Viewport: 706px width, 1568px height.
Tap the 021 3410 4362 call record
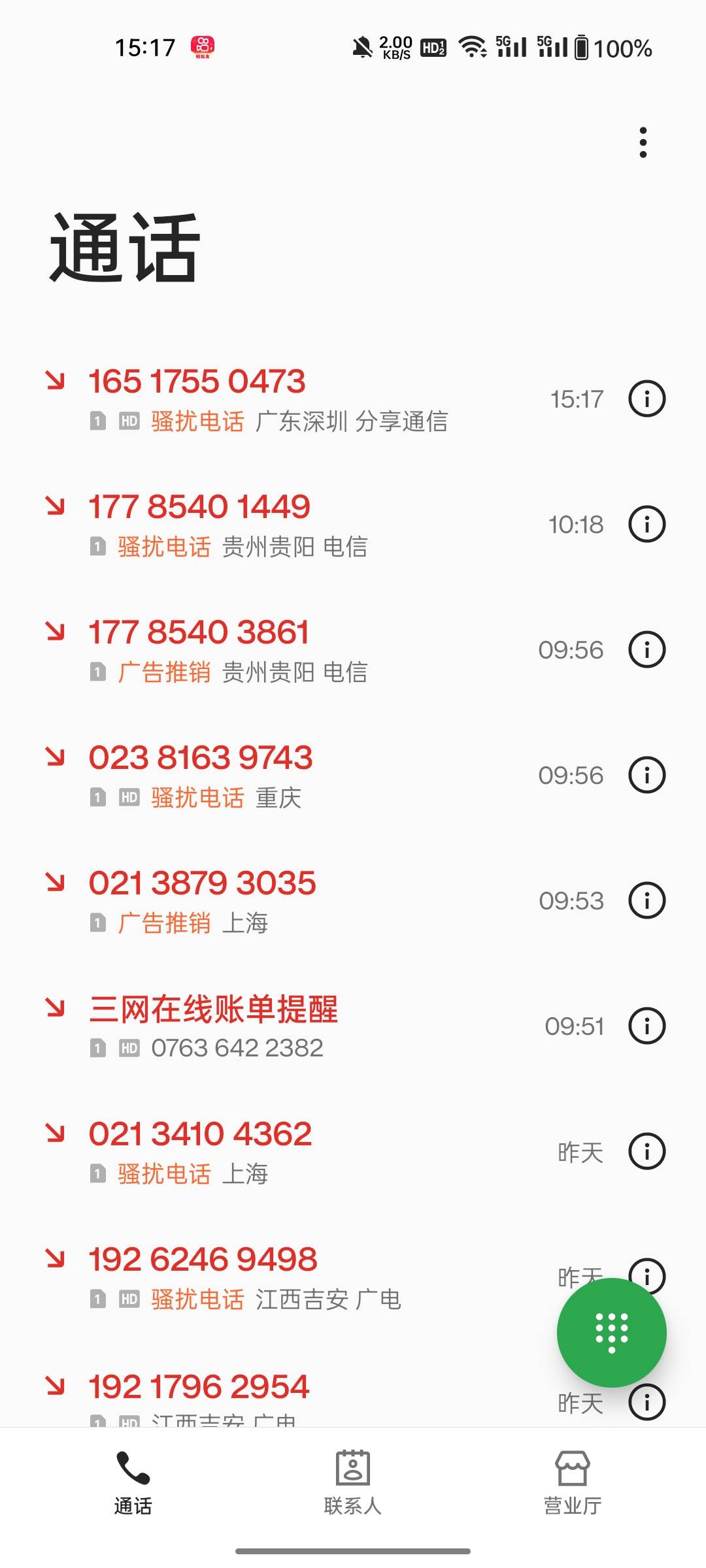(x=314, y=1152)
